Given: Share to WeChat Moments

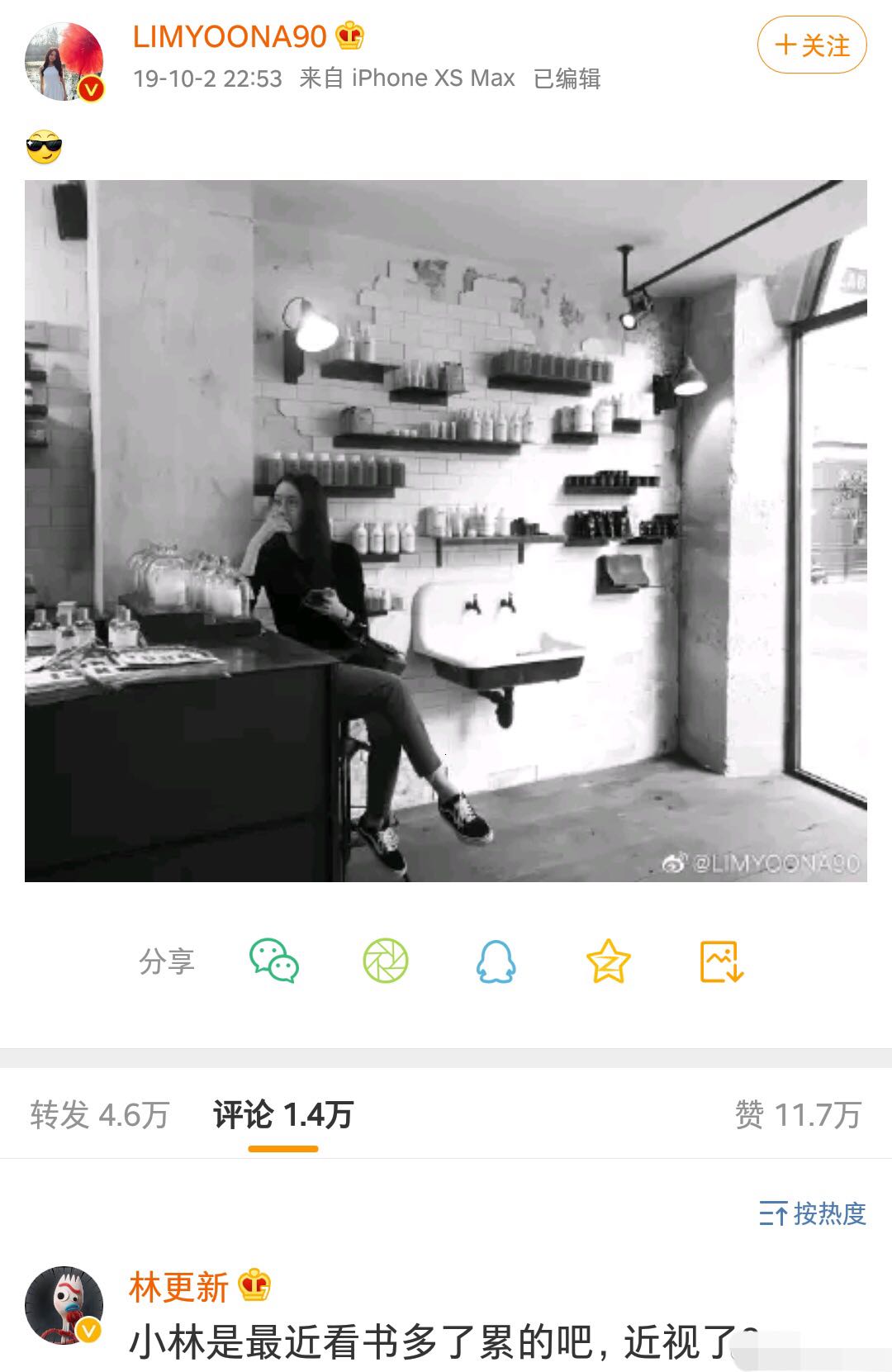Looking at the screenshot, I should tap(386, 961).
